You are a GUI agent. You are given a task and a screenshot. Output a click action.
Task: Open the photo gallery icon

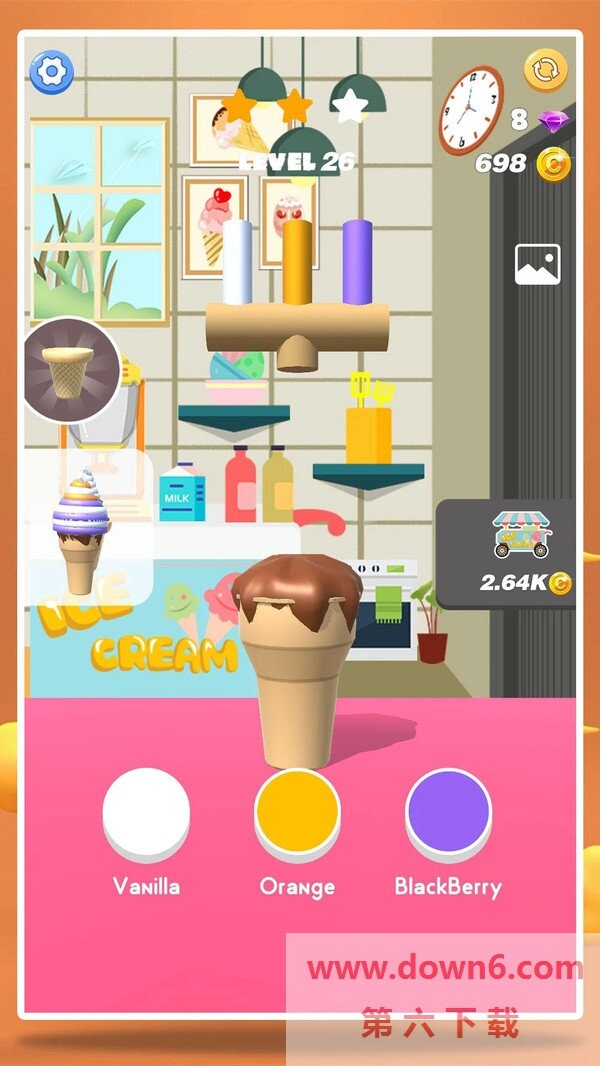[x=537, y=265]
